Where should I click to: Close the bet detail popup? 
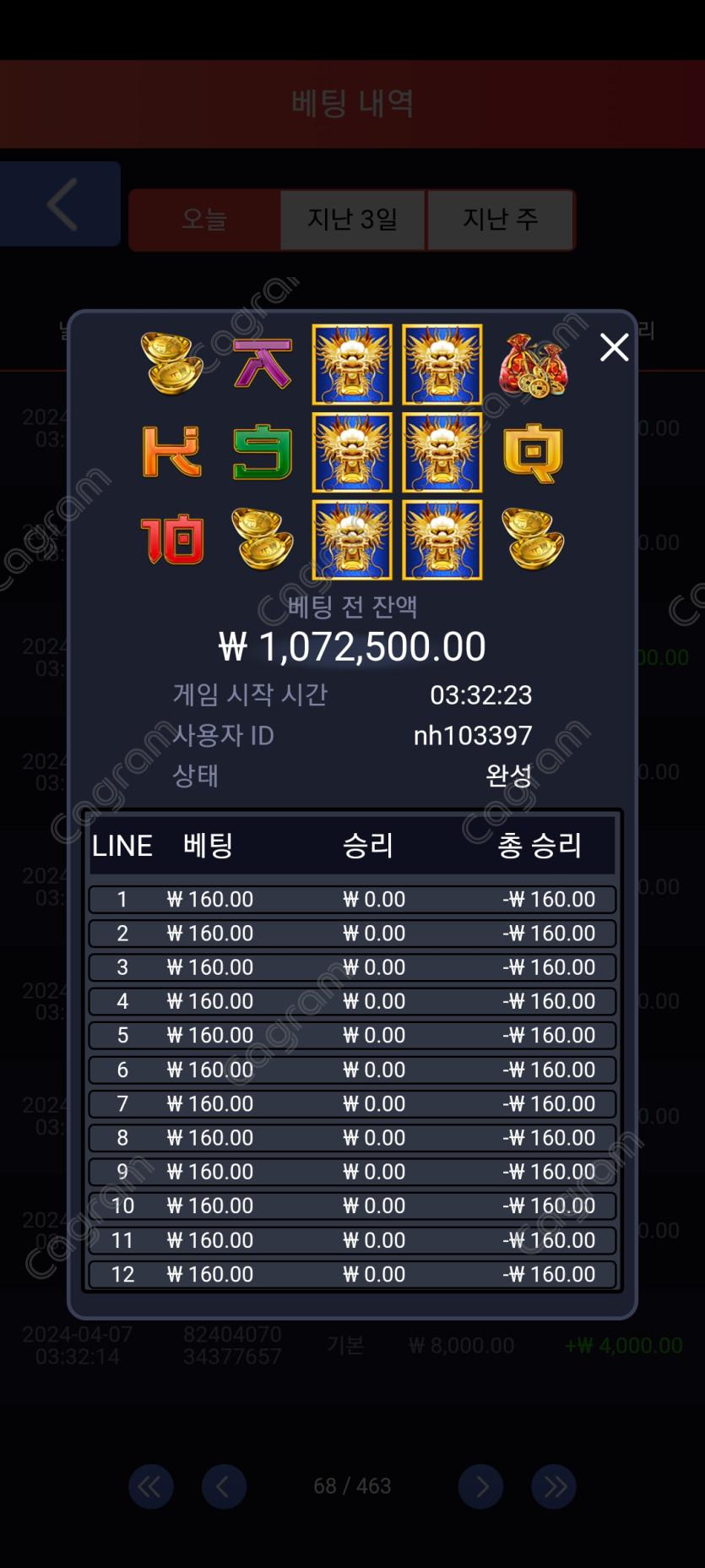(614, 347)
